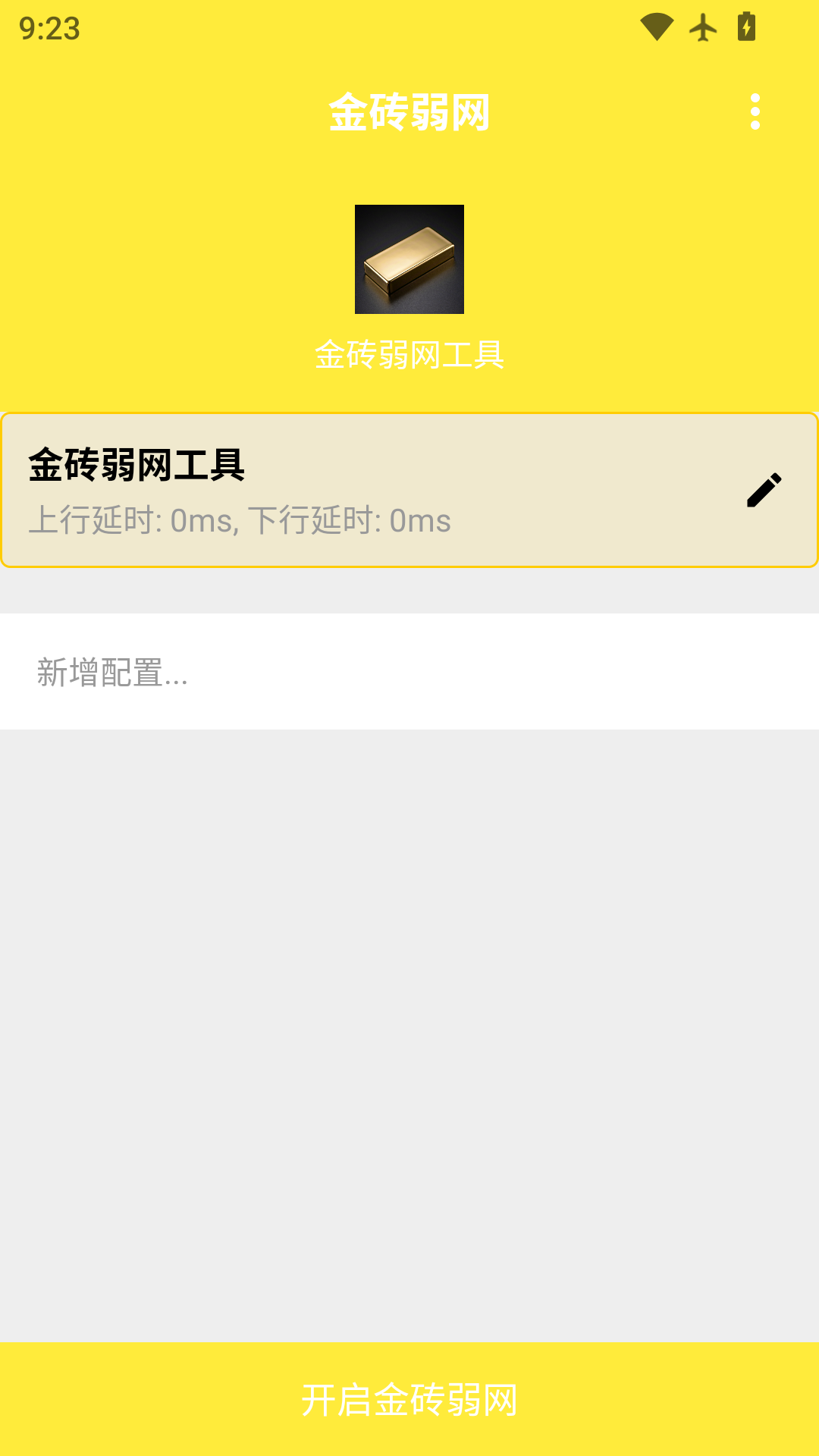Screen dimensions: 819x1456
Task: Tap the gold bar app logo image
Action: pos(409,260)
